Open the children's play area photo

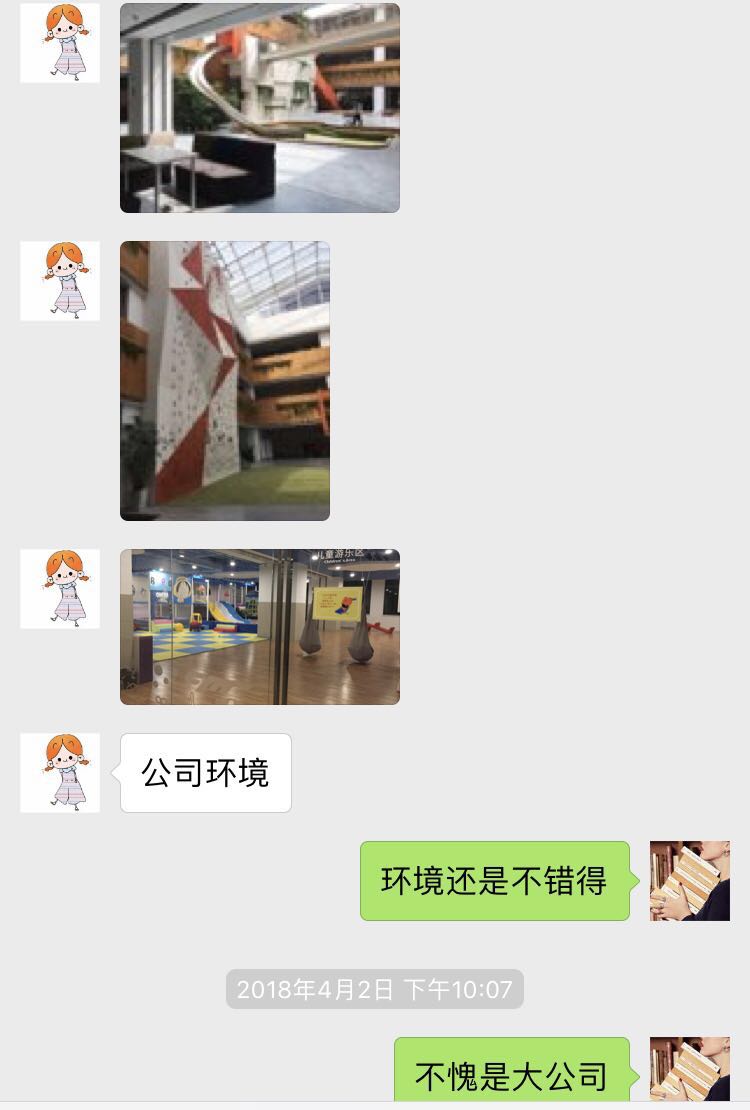coord(259,627)
